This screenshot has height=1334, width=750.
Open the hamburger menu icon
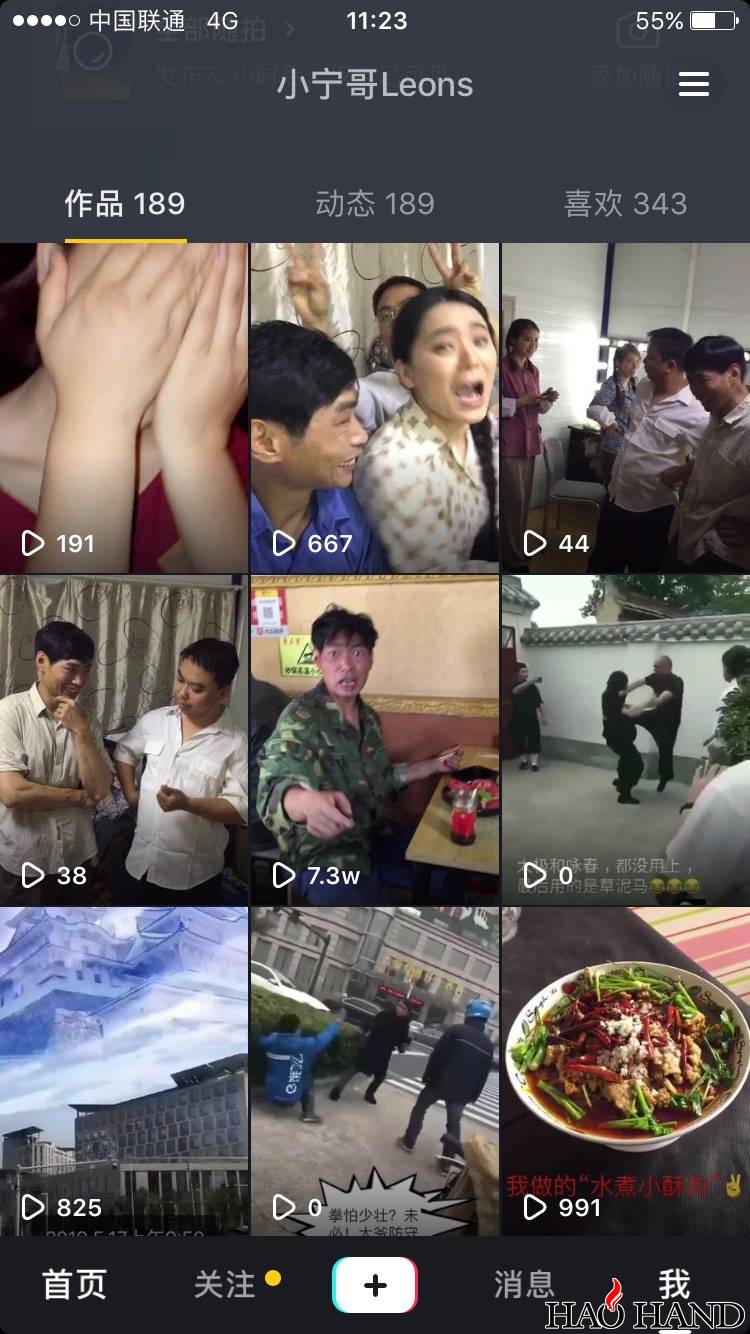[693, 84]
